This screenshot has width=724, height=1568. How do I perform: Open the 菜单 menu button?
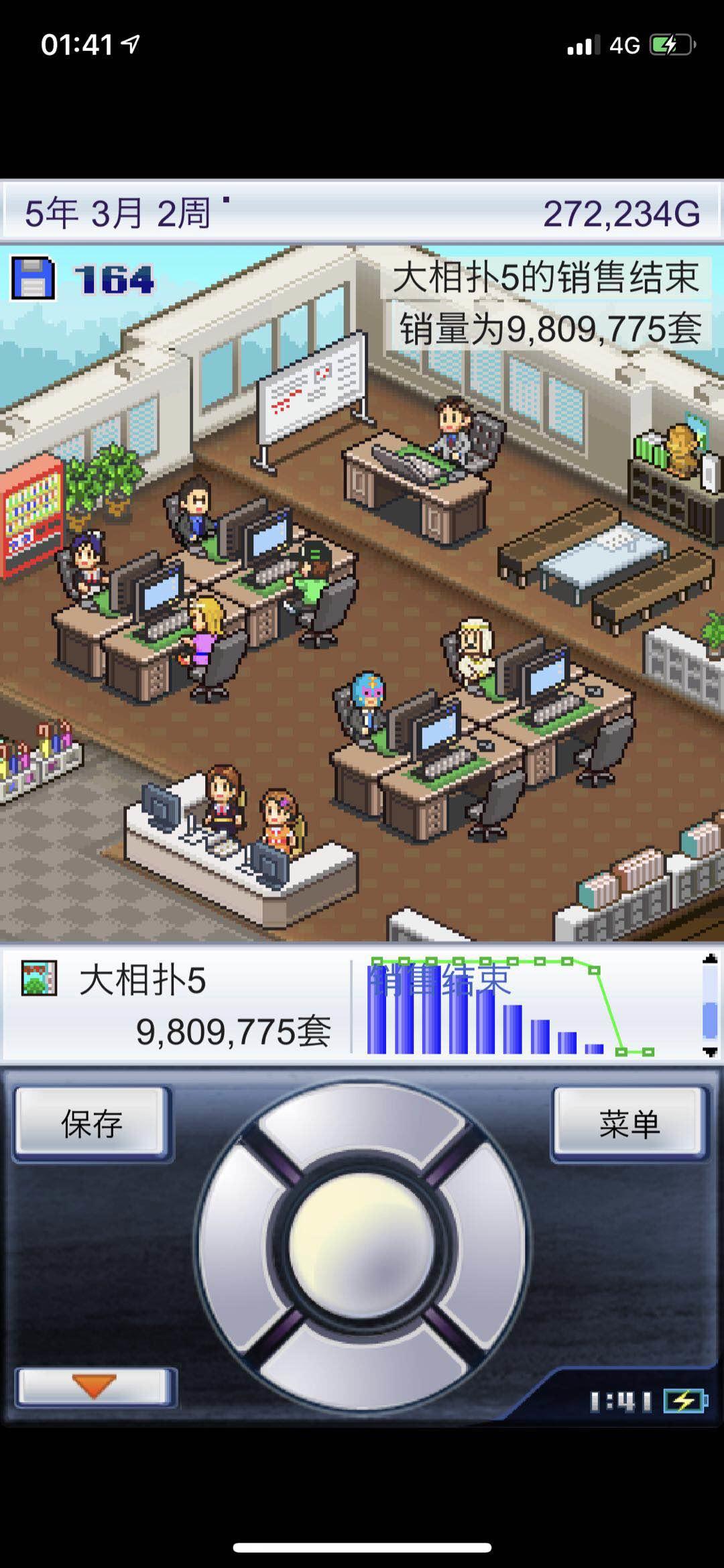629,1123
